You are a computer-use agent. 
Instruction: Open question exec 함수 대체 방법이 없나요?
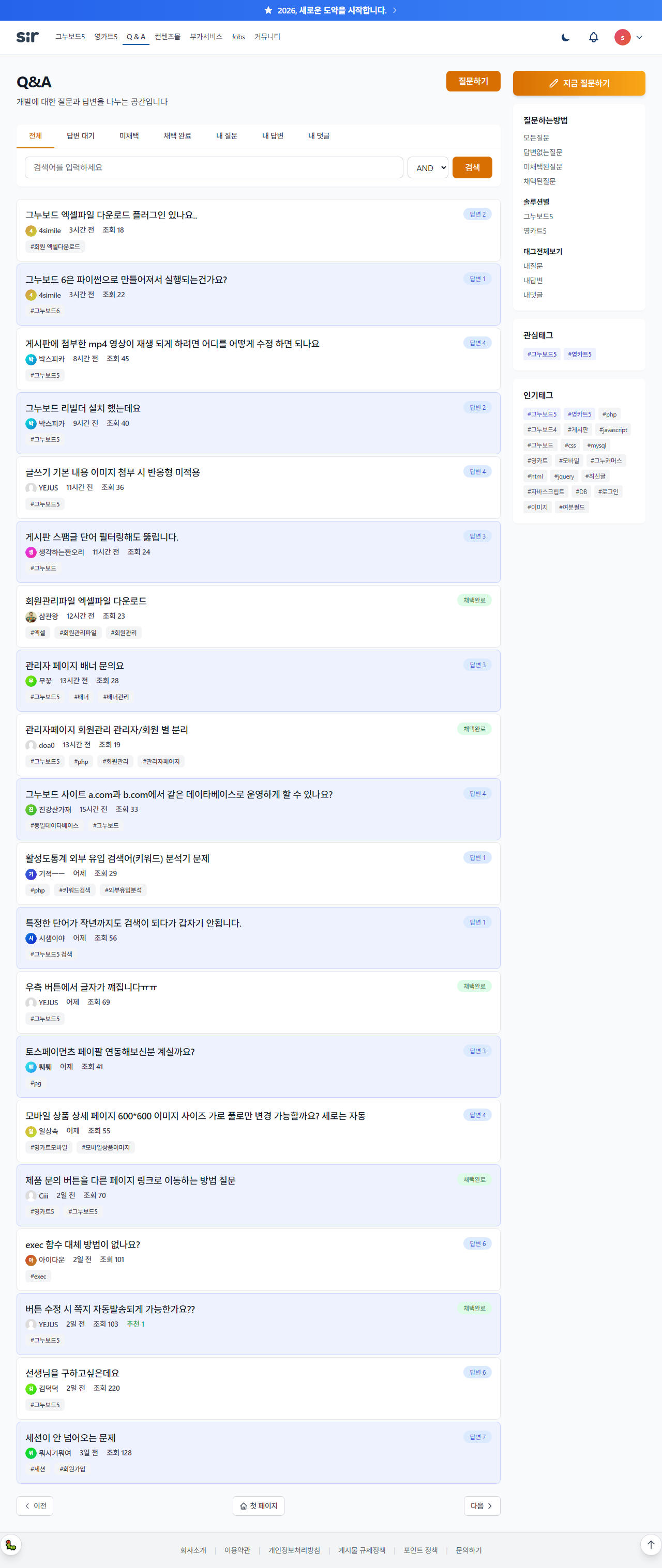coord(83,1245)
